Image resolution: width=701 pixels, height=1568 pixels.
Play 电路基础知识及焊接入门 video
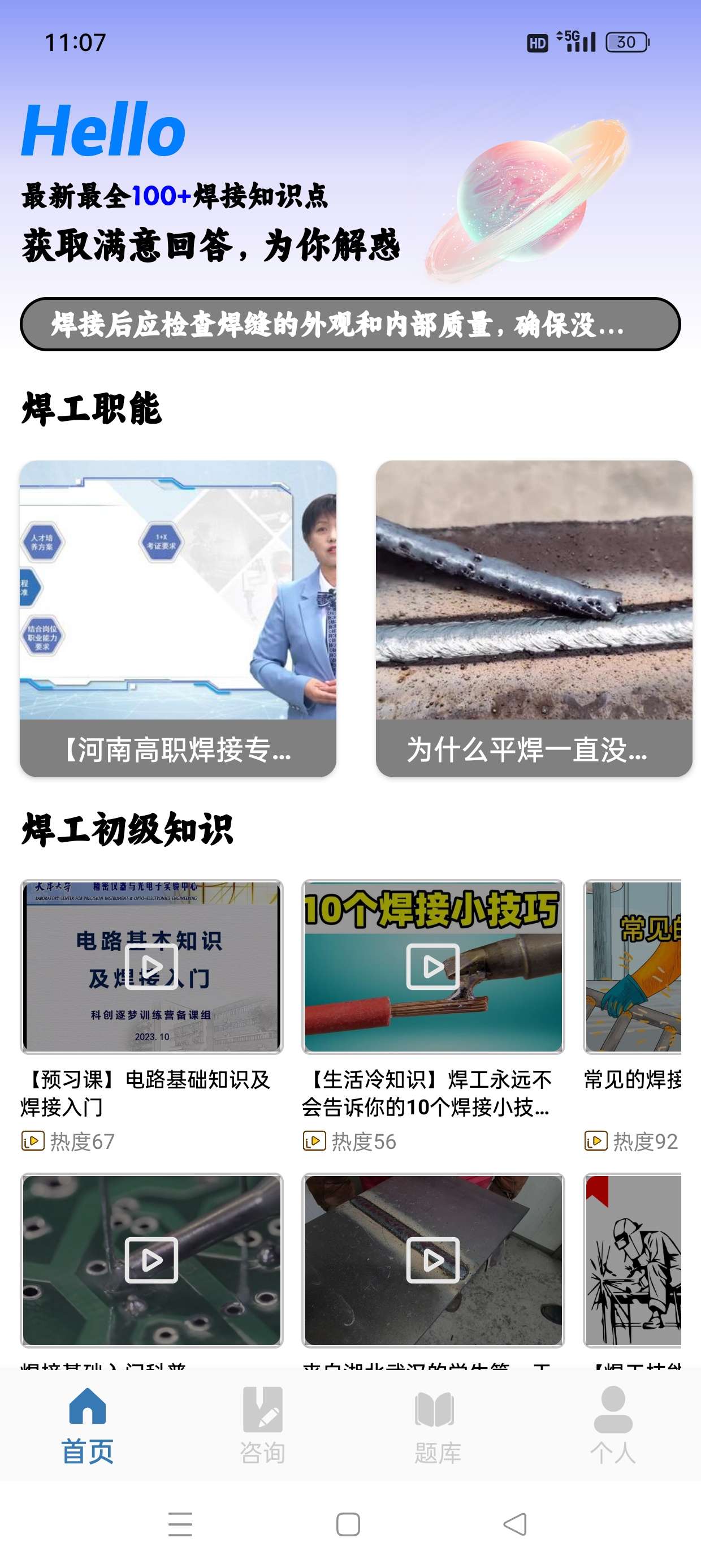tap(152, 966)
